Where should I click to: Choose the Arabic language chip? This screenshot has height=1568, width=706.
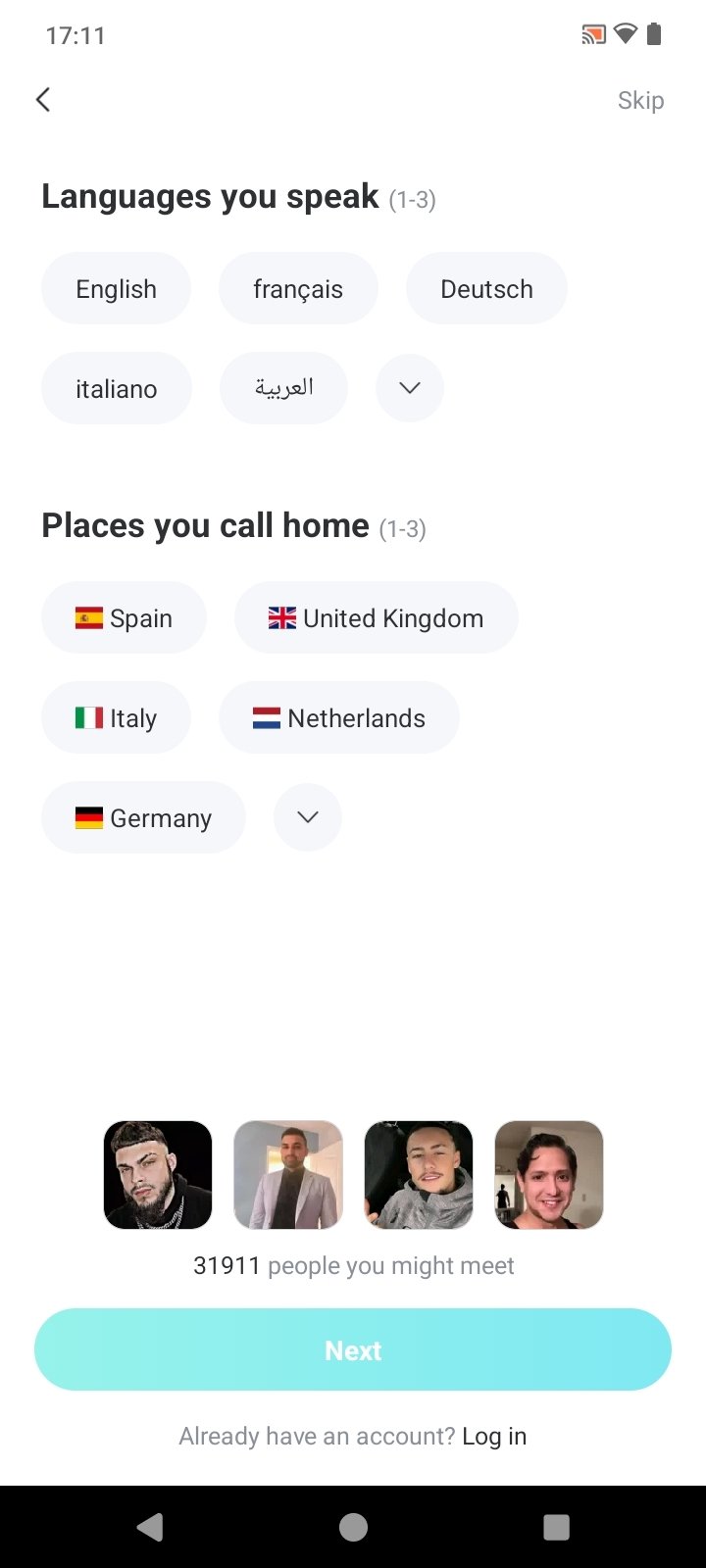[x=283, y=389]
